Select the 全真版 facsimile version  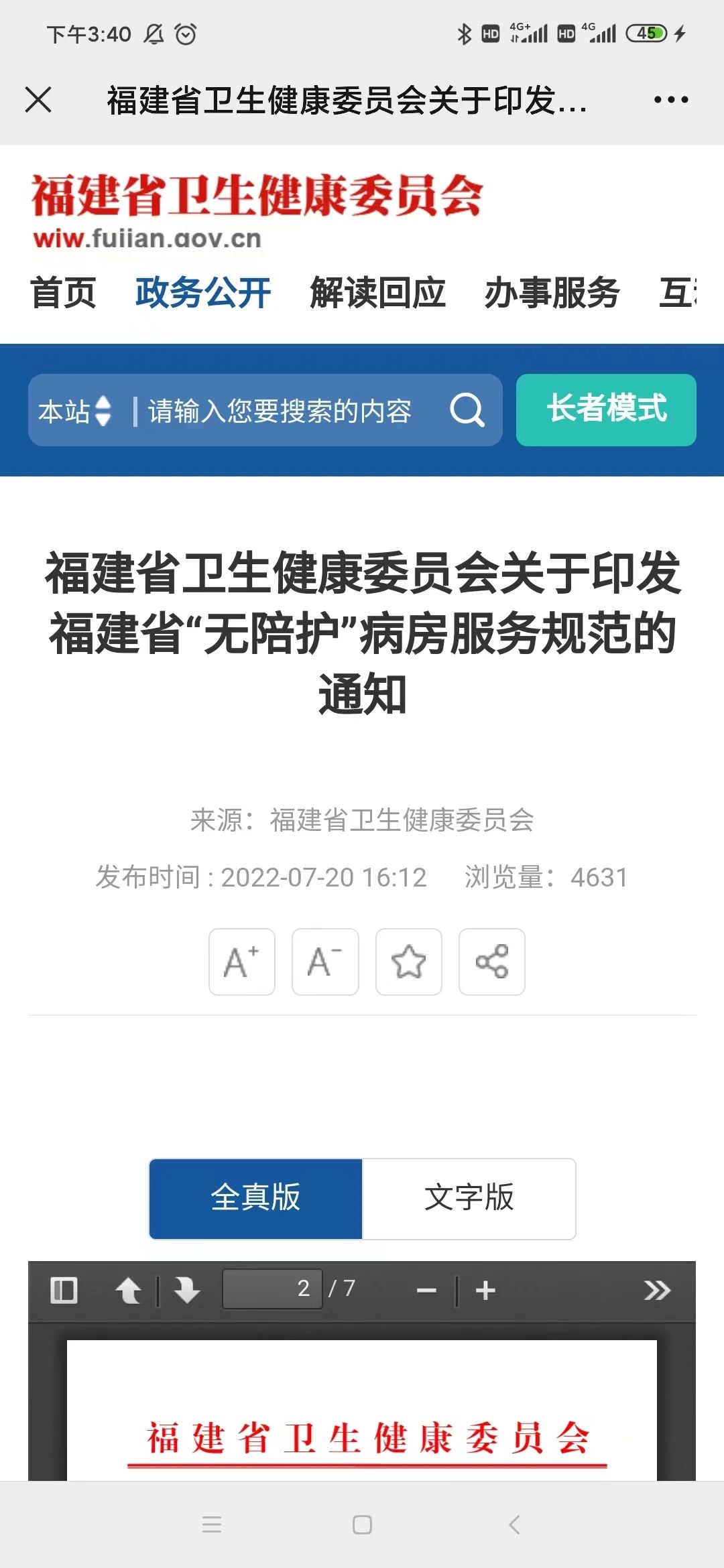coord(255,1199)
